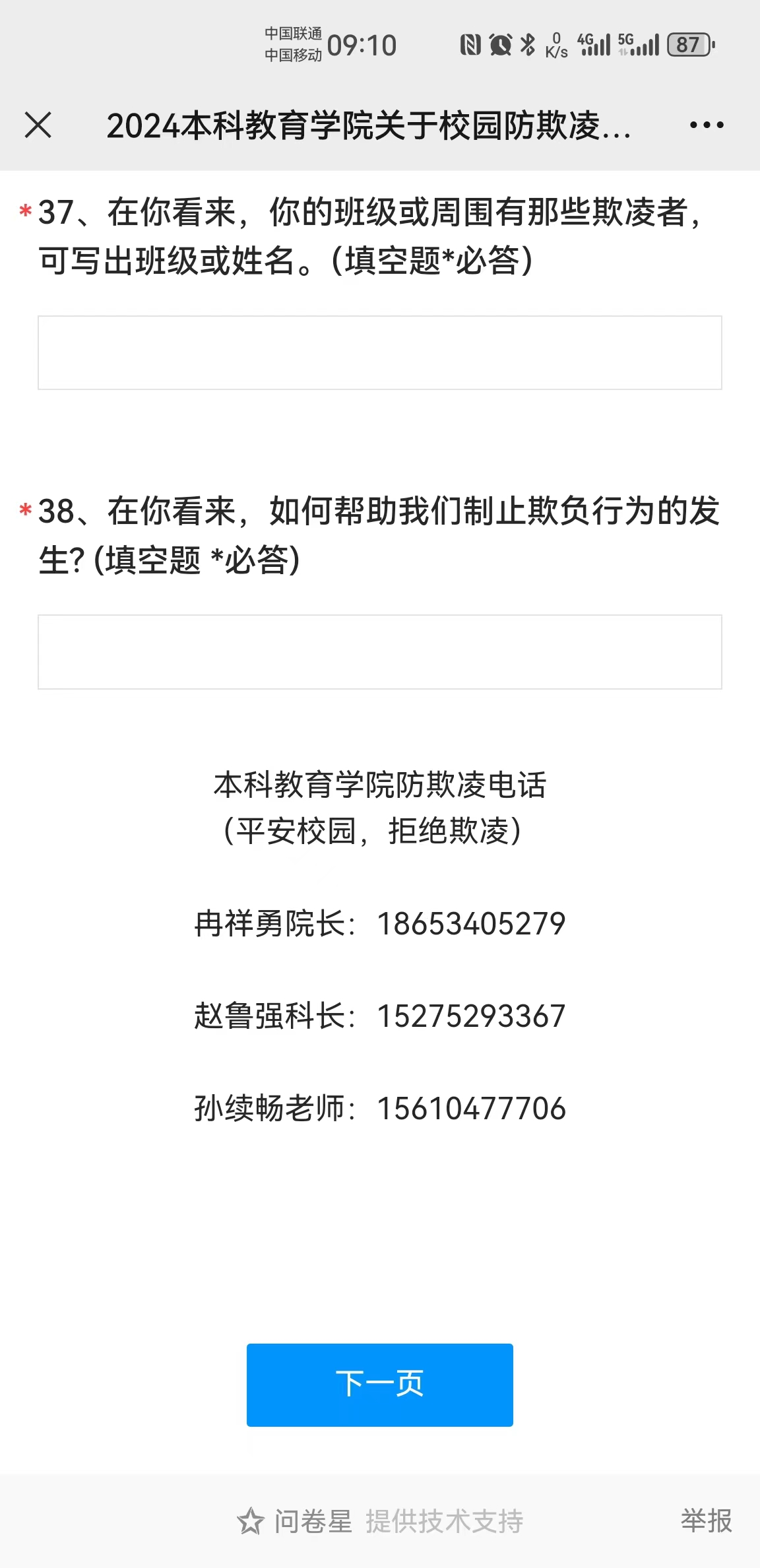Go to the next page with 下一页
Screen dimensions: 760x1568
point(379,1385)
